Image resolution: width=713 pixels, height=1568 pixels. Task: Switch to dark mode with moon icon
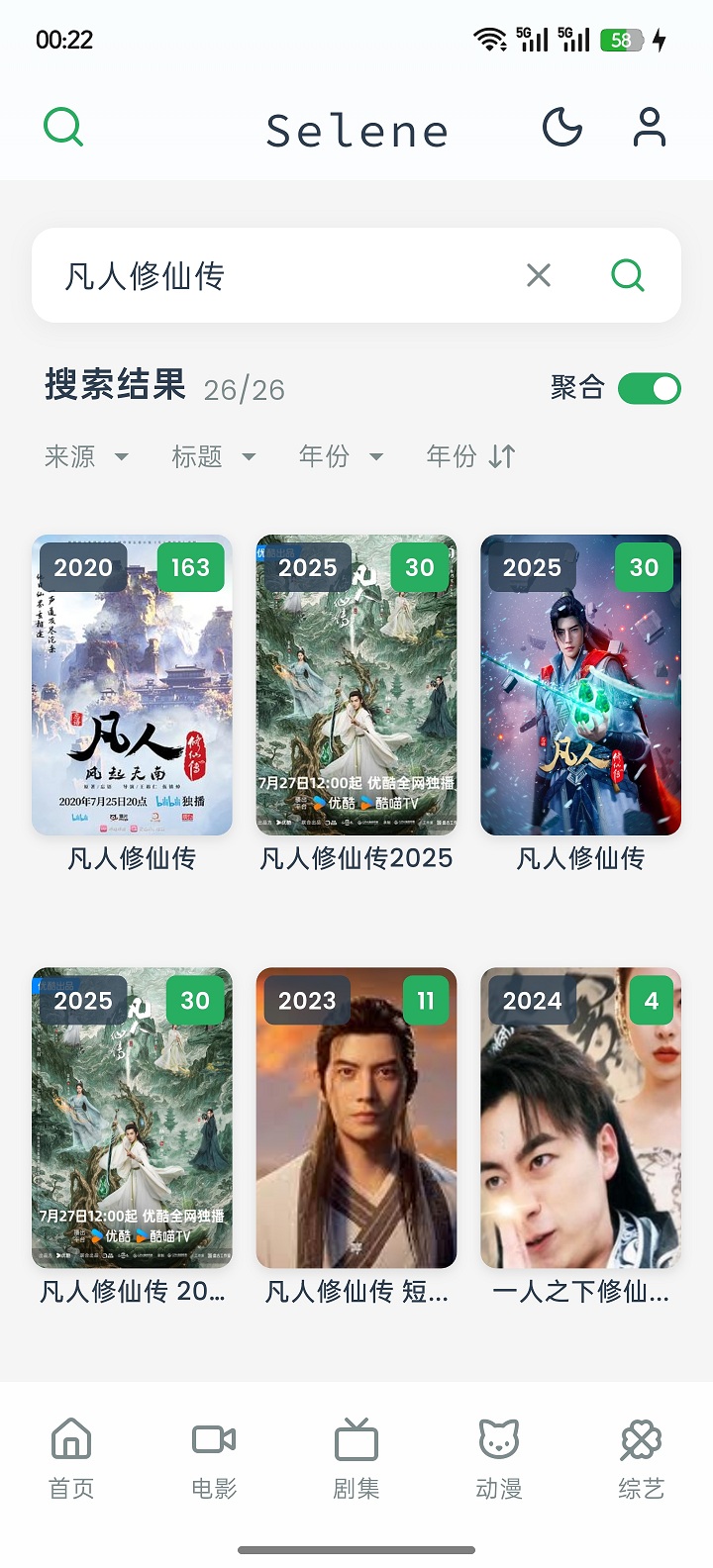coord(561,128)
